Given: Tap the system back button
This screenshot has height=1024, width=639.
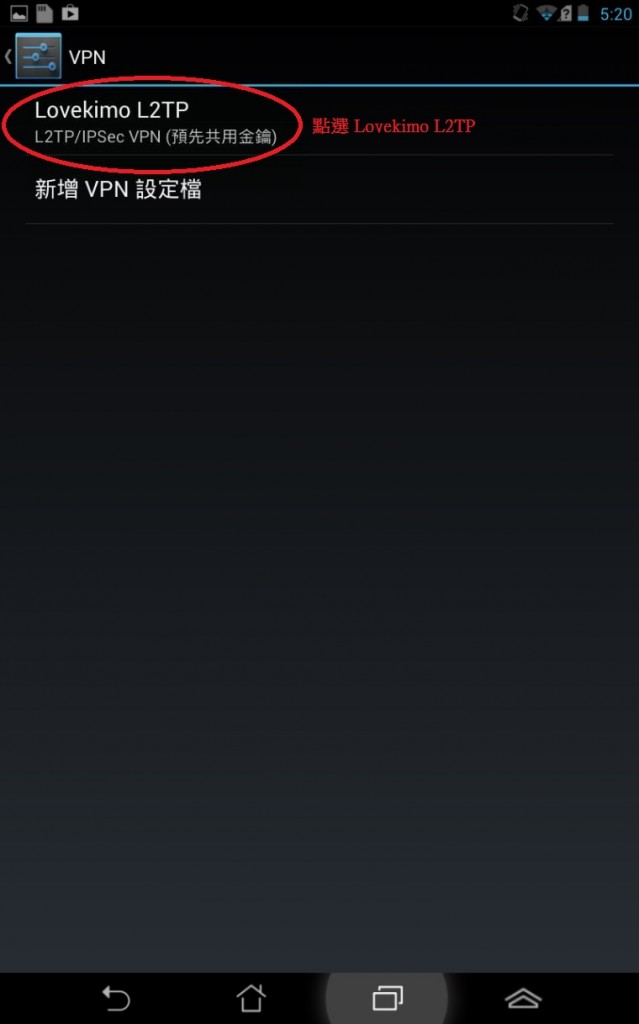Looking at the screenshot, I should click(x=116, y=997).
